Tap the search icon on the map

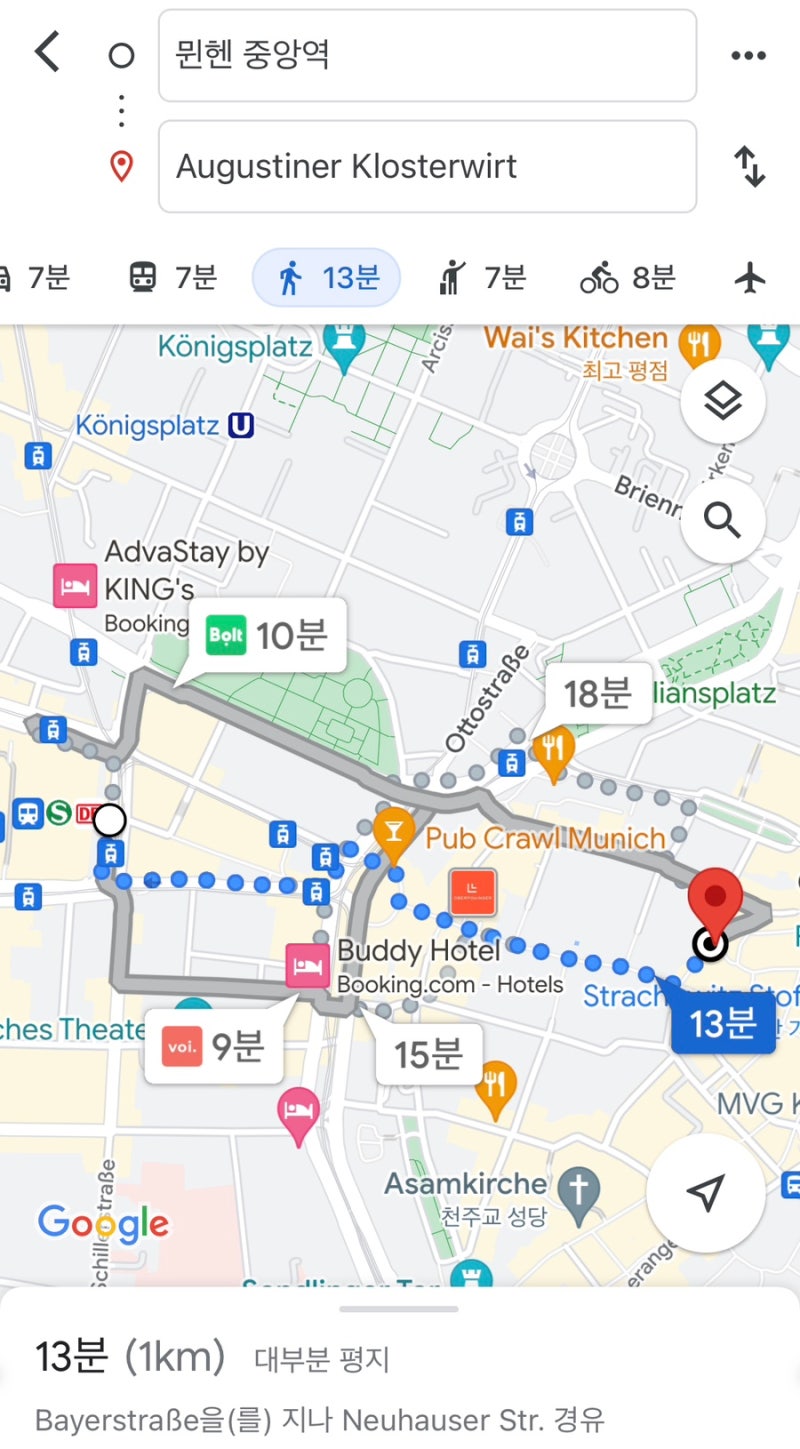pos(723,521)
